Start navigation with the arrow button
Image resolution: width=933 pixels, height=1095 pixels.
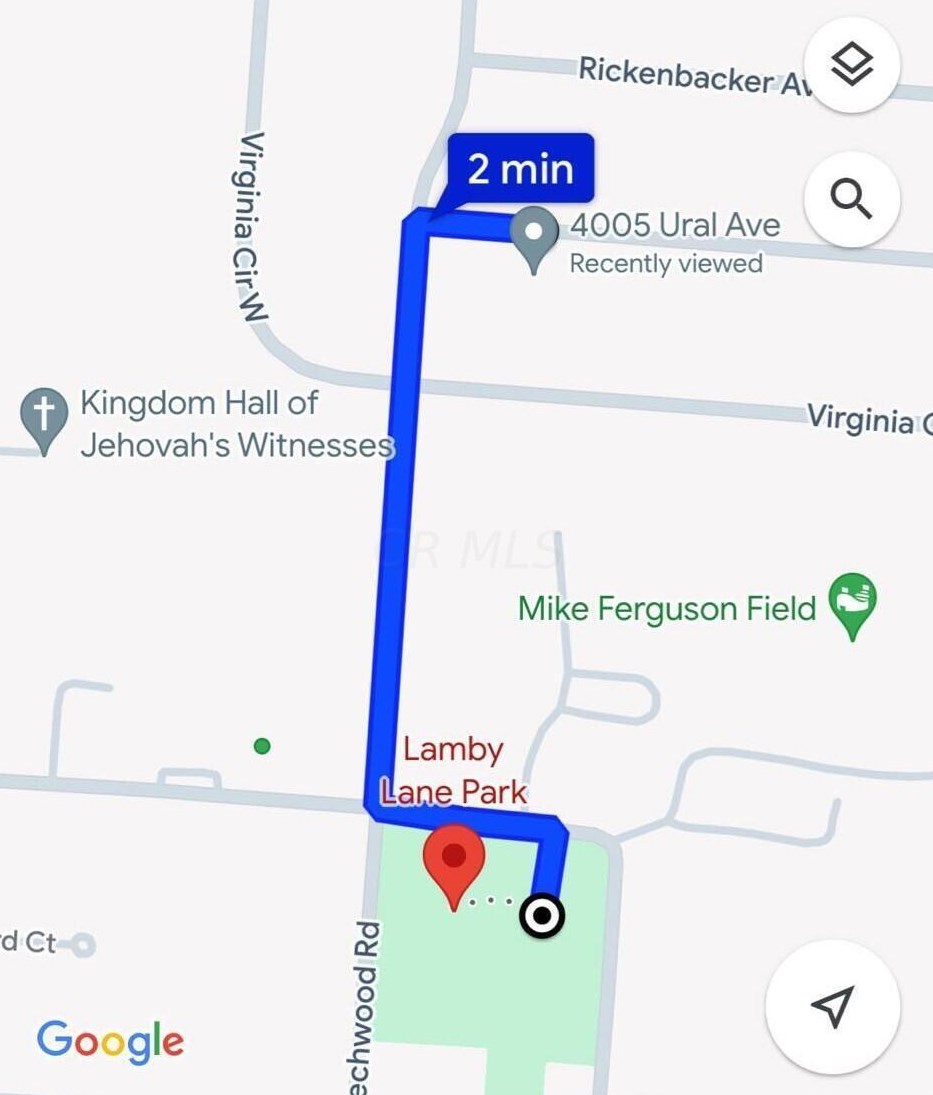(832, 1006)
